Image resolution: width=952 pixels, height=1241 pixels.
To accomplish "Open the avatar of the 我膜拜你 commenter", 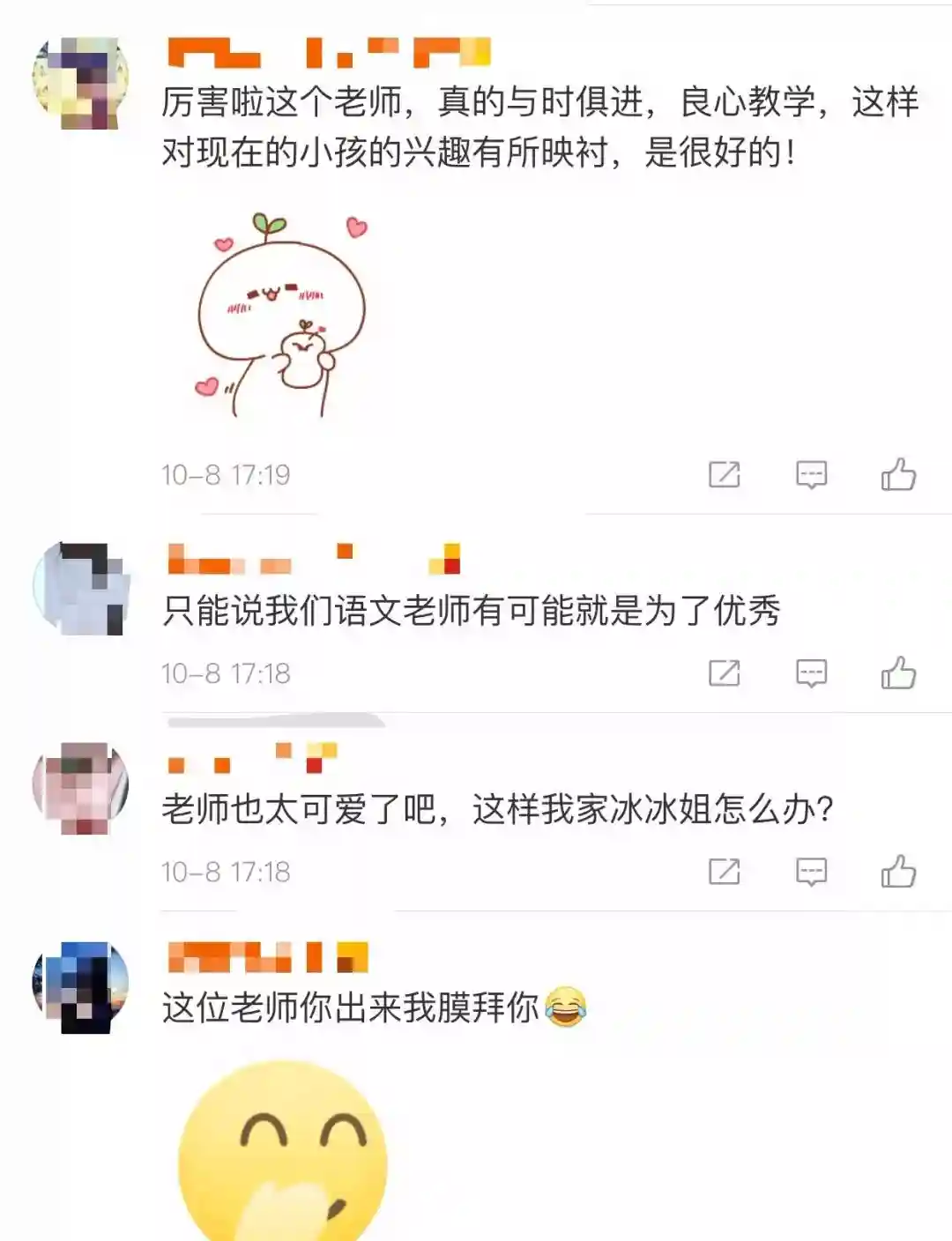I will pos(81,985).
